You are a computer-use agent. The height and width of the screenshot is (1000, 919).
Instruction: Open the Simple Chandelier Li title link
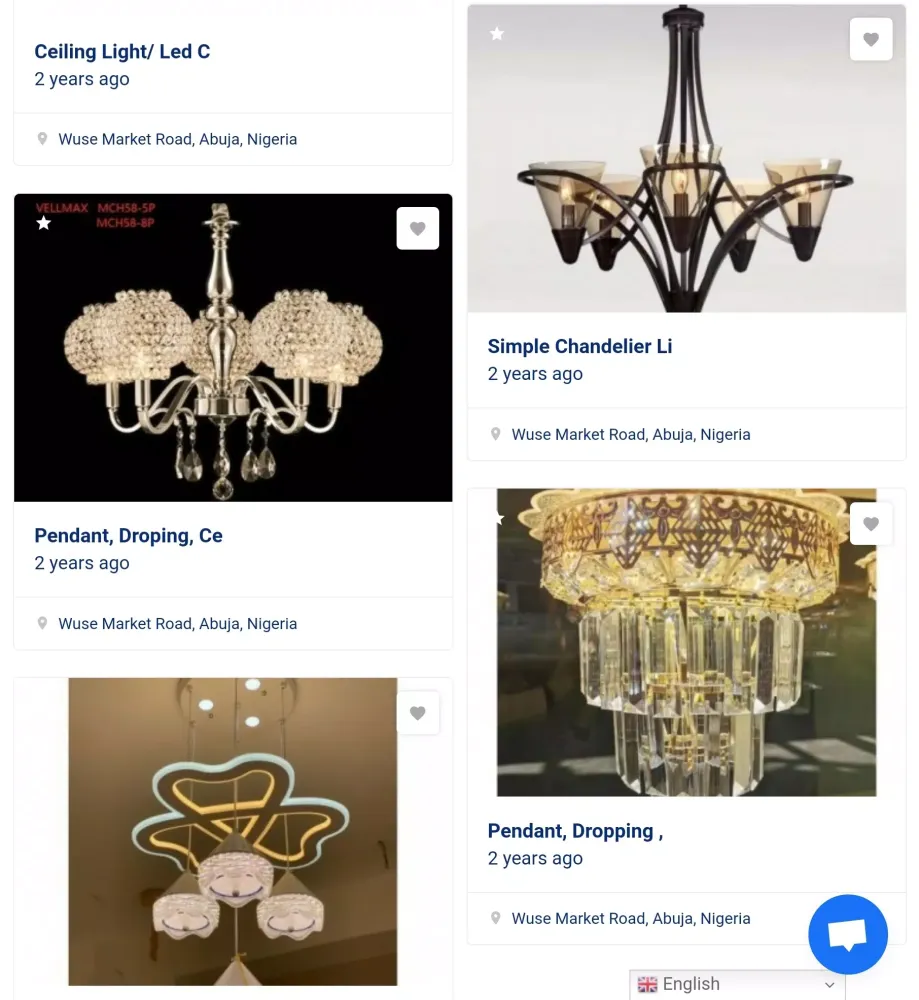click(x=580, y=347)
